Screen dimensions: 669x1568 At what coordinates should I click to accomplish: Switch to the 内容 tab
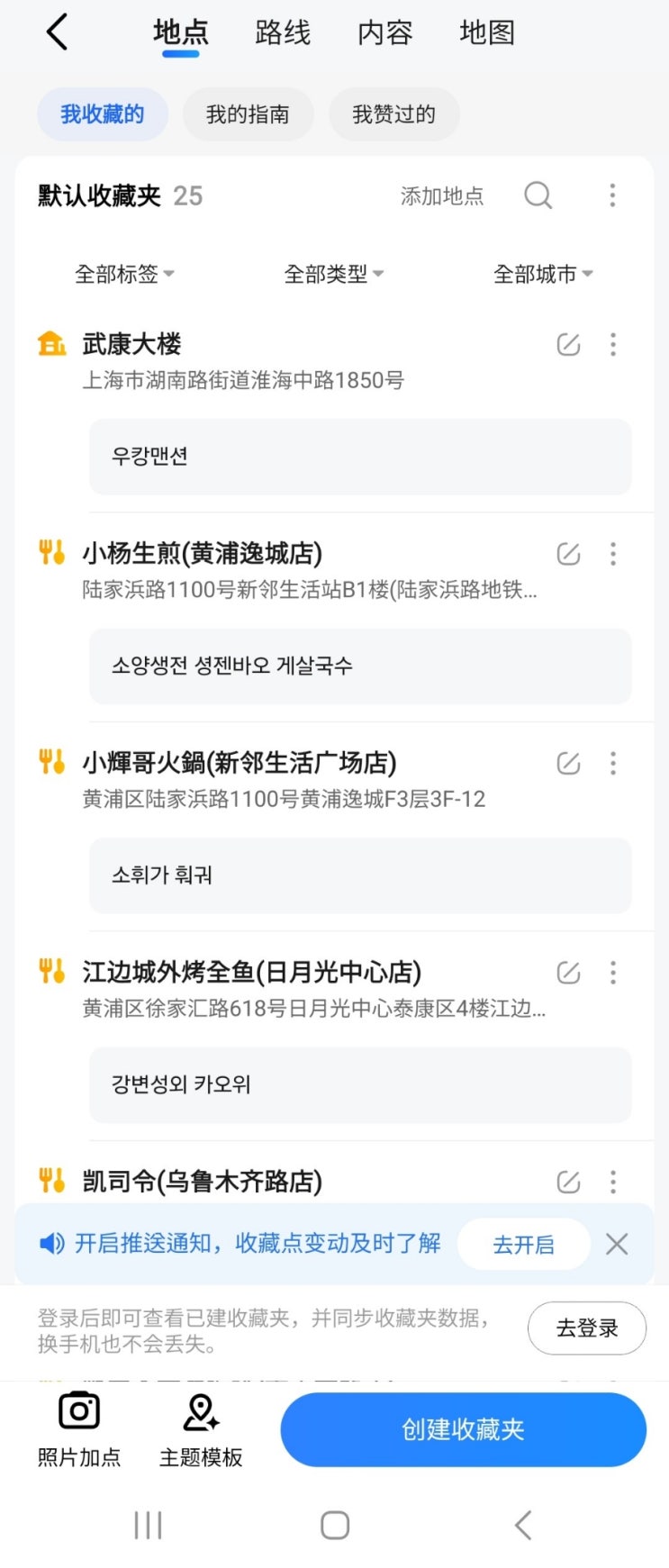point(384,33)
